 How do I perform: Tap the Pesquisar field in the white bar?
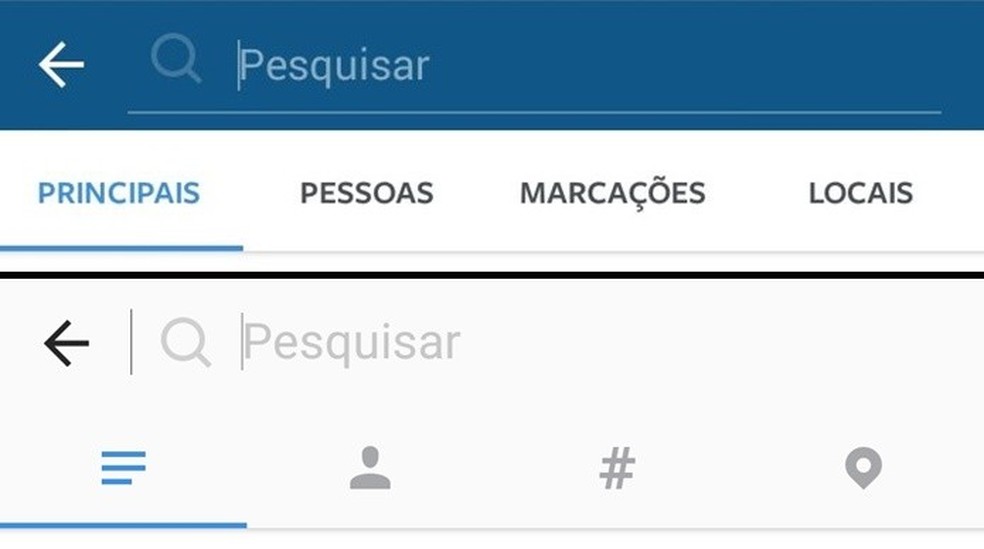coord(560,343)
